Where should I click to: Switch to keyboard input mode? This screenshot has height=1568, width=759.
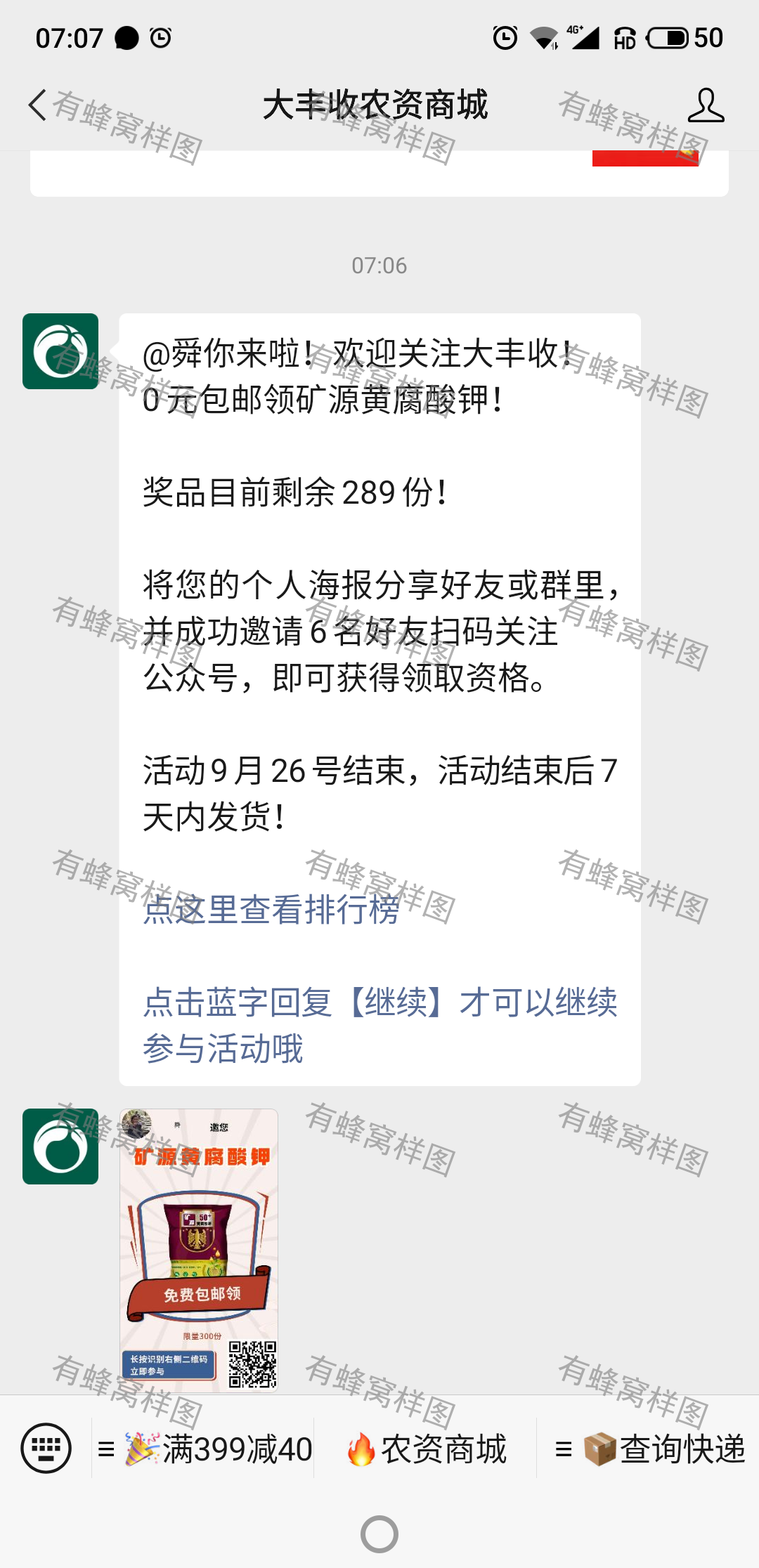[x=46, y=1448]
